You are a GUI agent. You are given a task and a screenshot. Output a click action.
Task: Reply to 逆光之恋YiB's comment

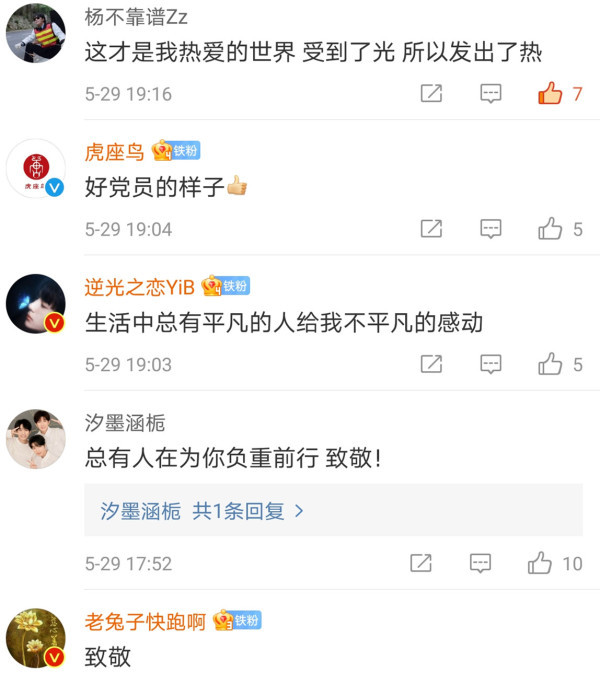[x=491, y=364]
